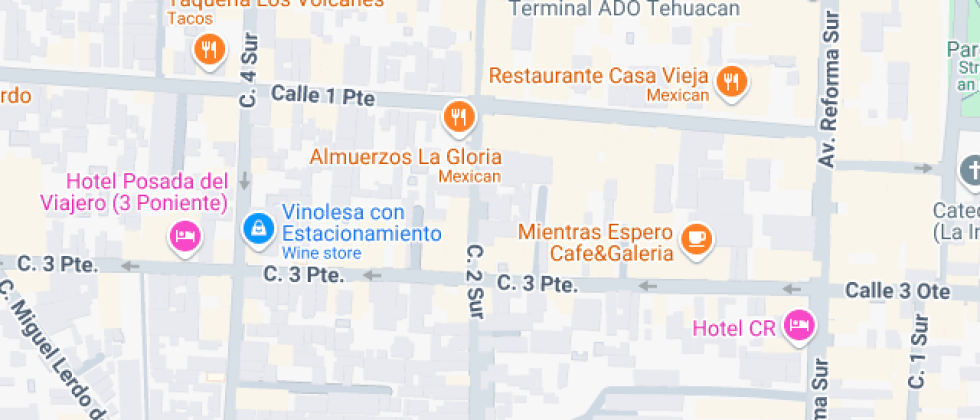Viewport: 980px width, 420px height.
Task: Select the Vinolesa con Estacionamiento wine store pin
Action: [x=259, y=230]
